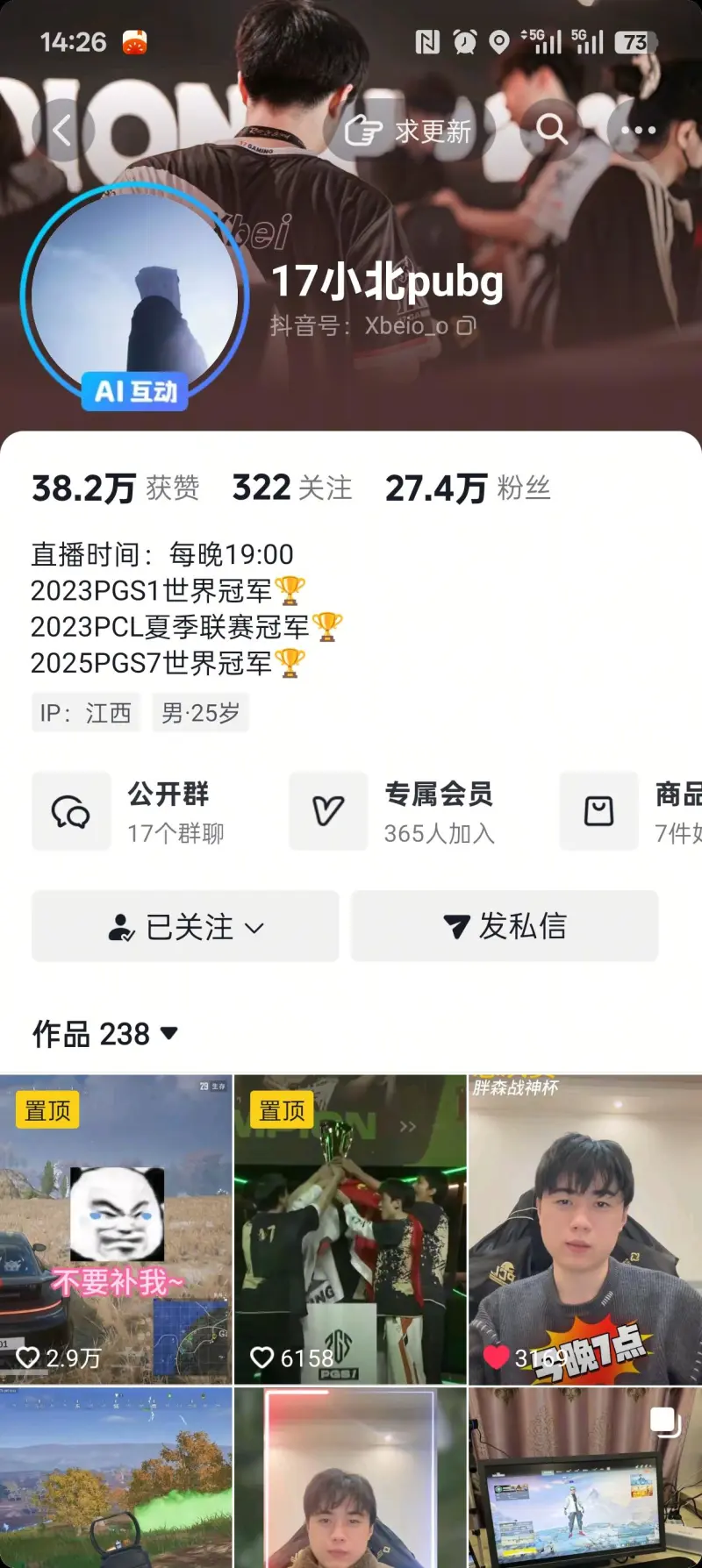Open the search on the profile page
702x1568 pixels.
pos(552,129)
